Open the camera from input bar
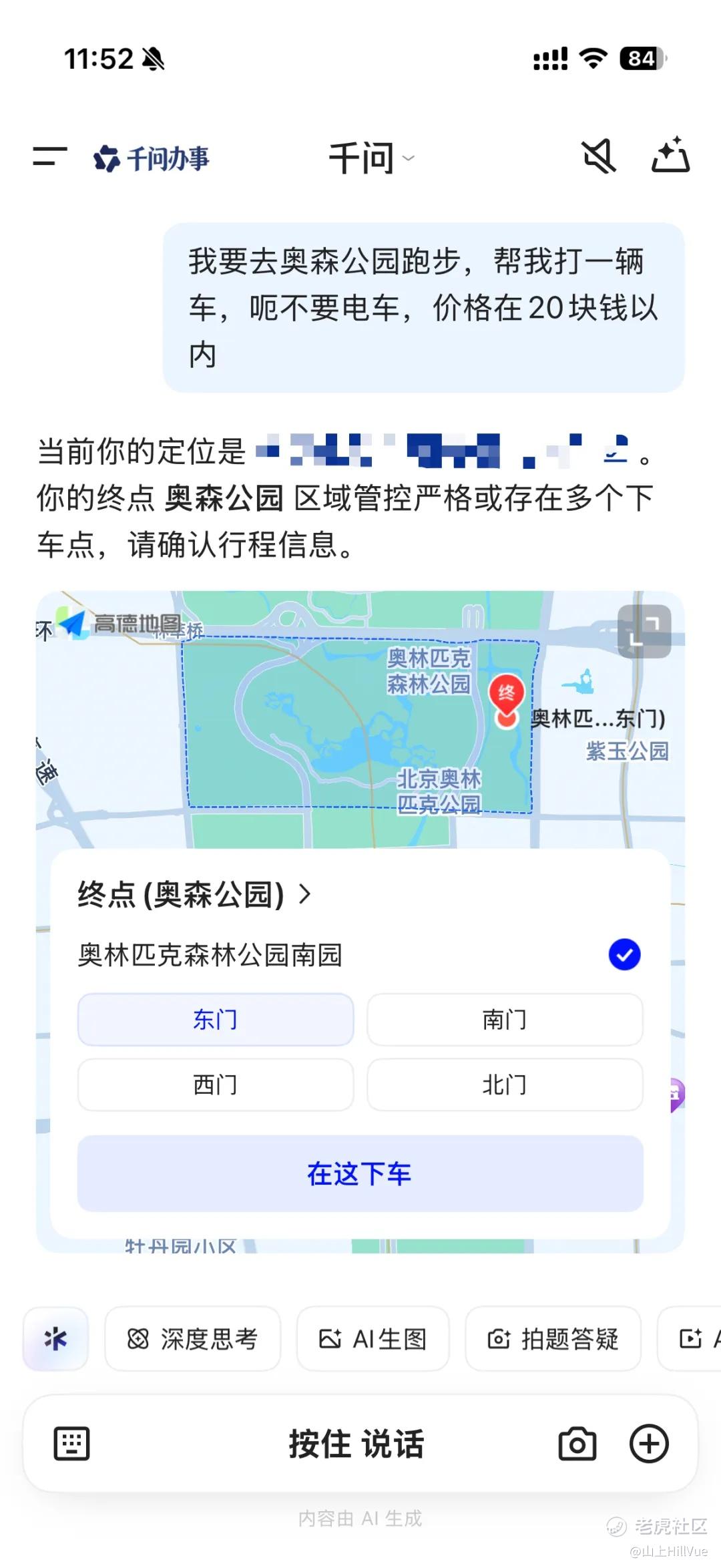 [577, 1444]
